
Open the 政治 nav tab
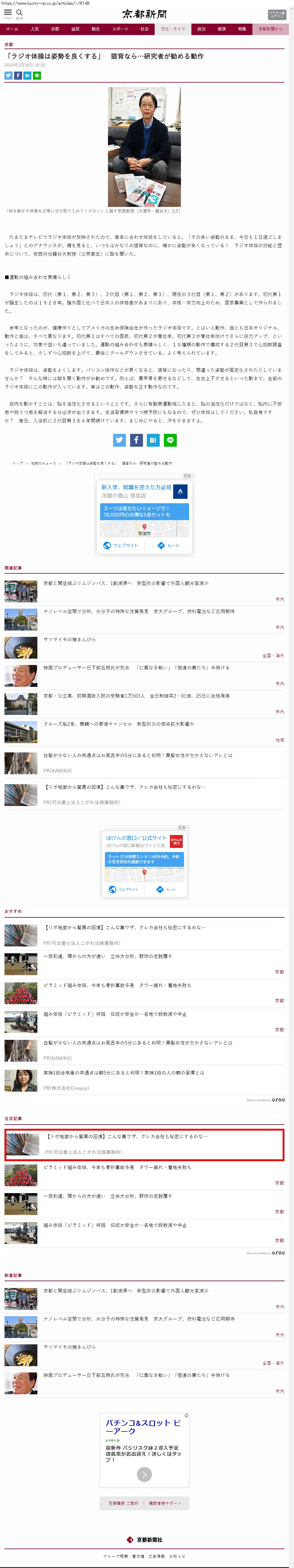click(201, 29)
